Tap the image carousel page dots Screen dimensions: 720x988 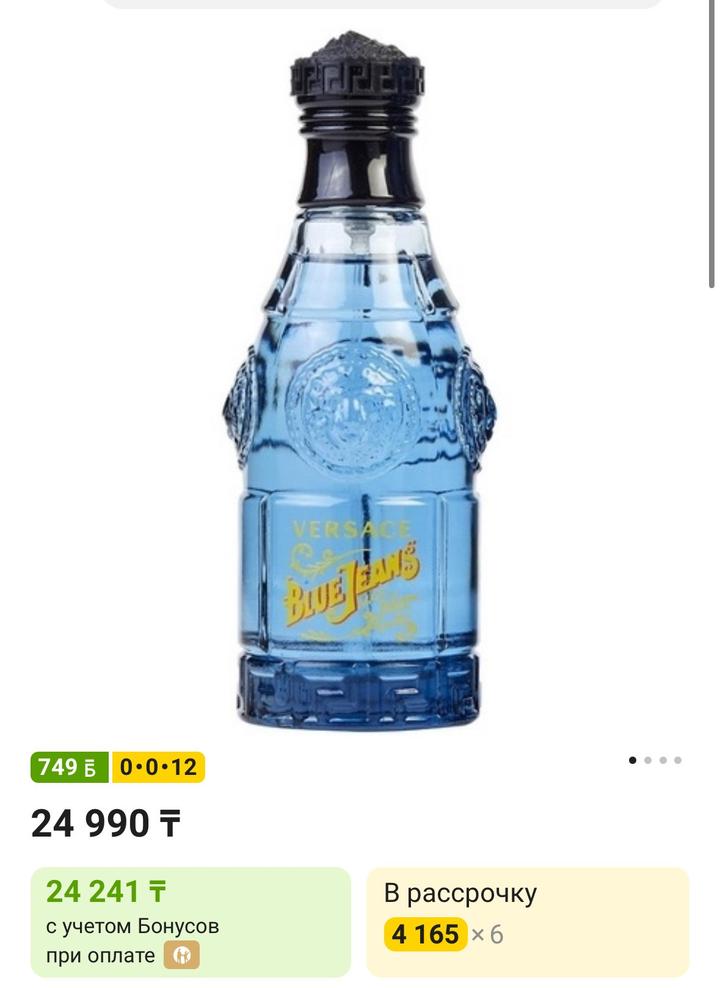pyautogui.click(x=655, y=760)
